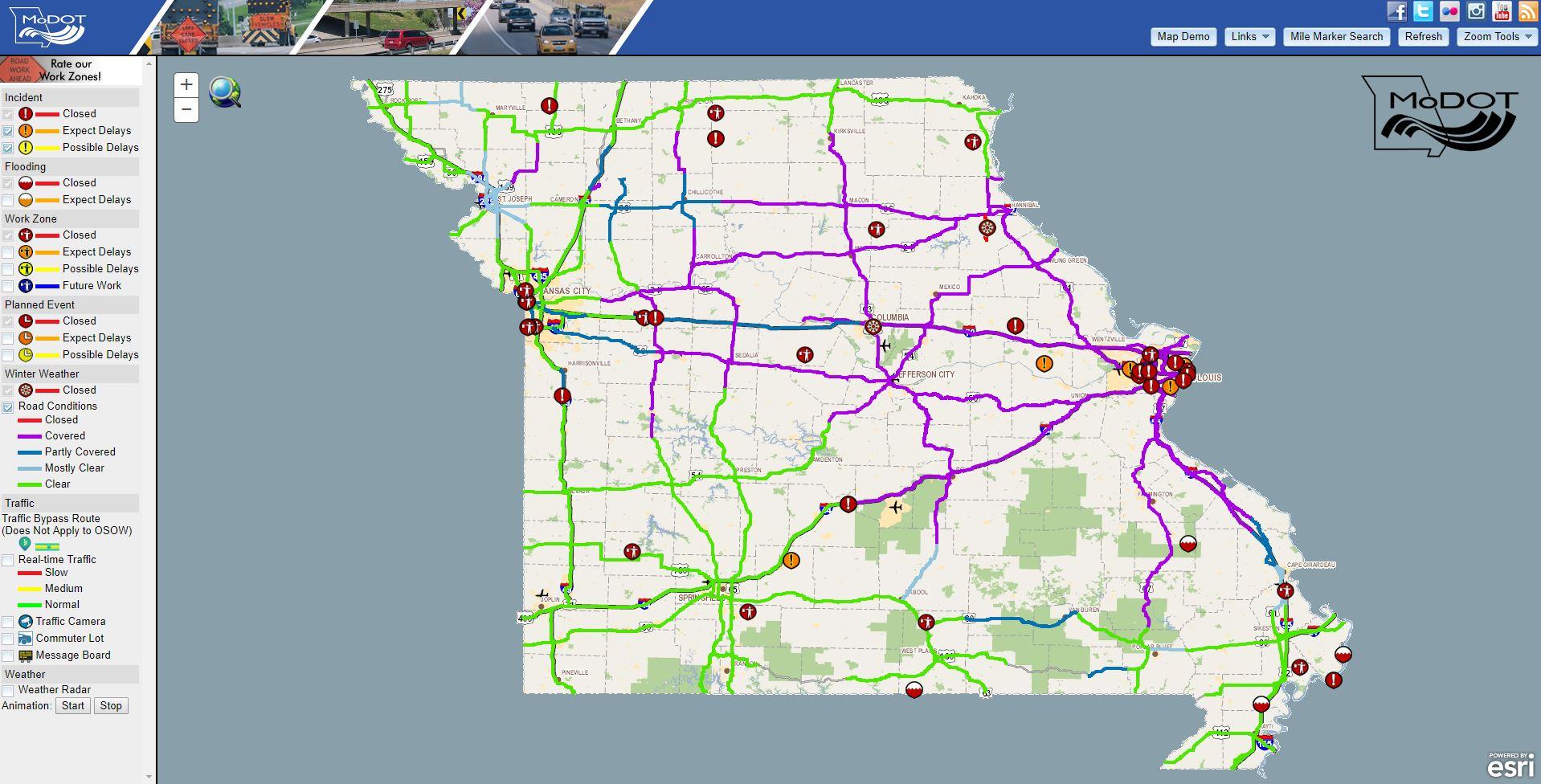Show Traffic Camera layer

tap(8, 622)
